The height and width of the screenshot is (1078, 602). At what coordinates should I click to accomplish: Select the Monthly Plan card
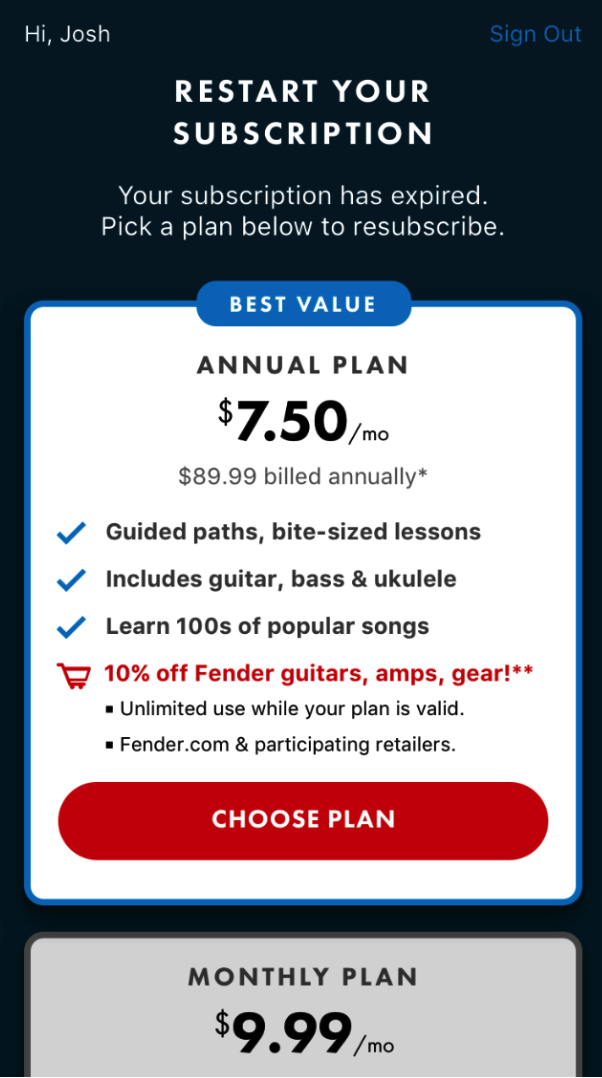[303, 1010]
